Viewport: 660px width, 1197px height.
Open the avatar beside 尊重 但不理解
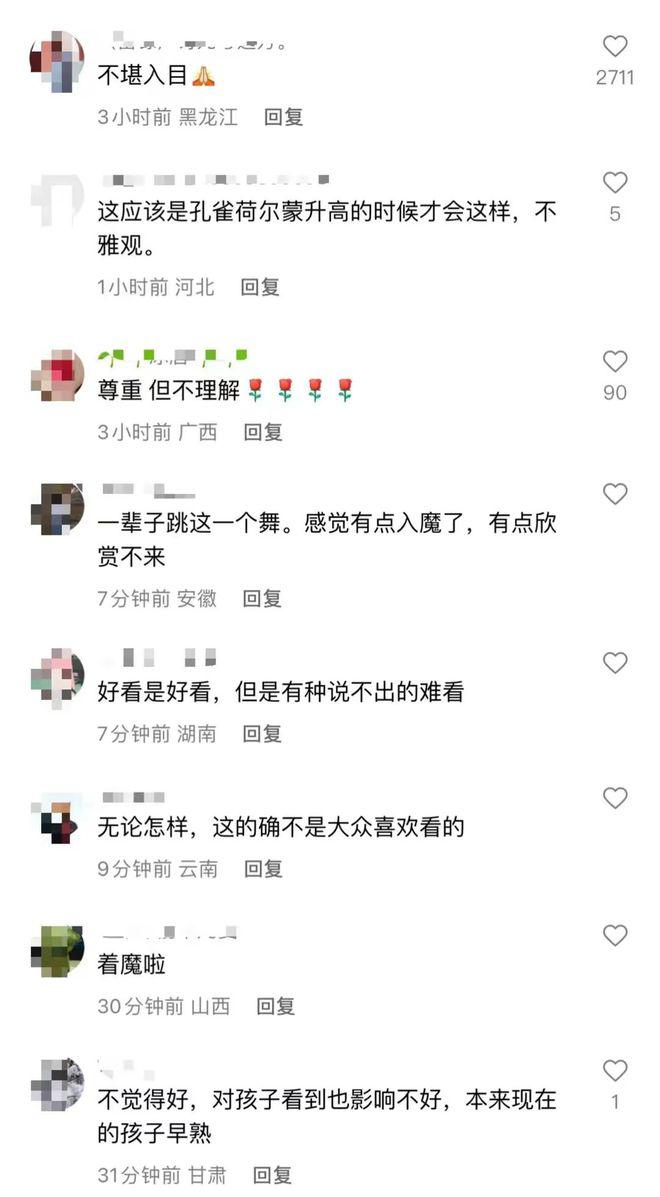pos(57,375)
